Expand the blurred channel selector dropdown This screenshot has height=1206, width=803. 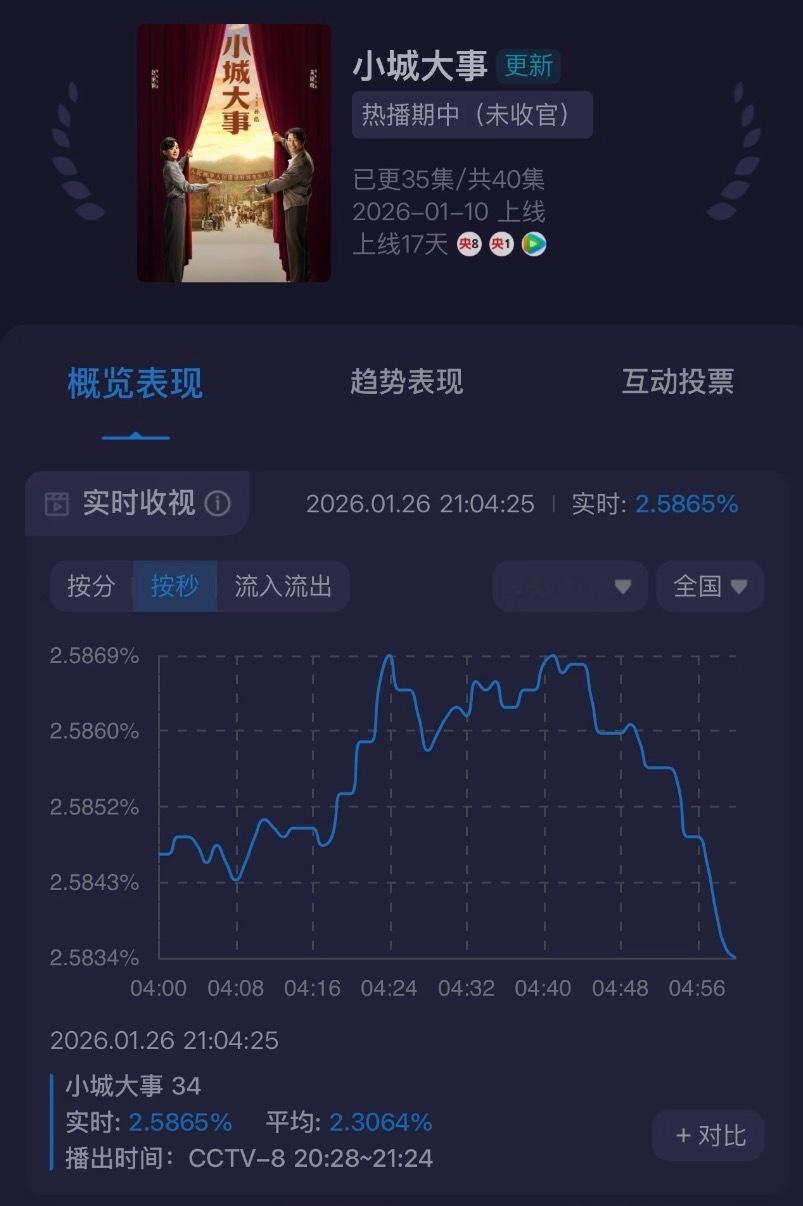568,586
